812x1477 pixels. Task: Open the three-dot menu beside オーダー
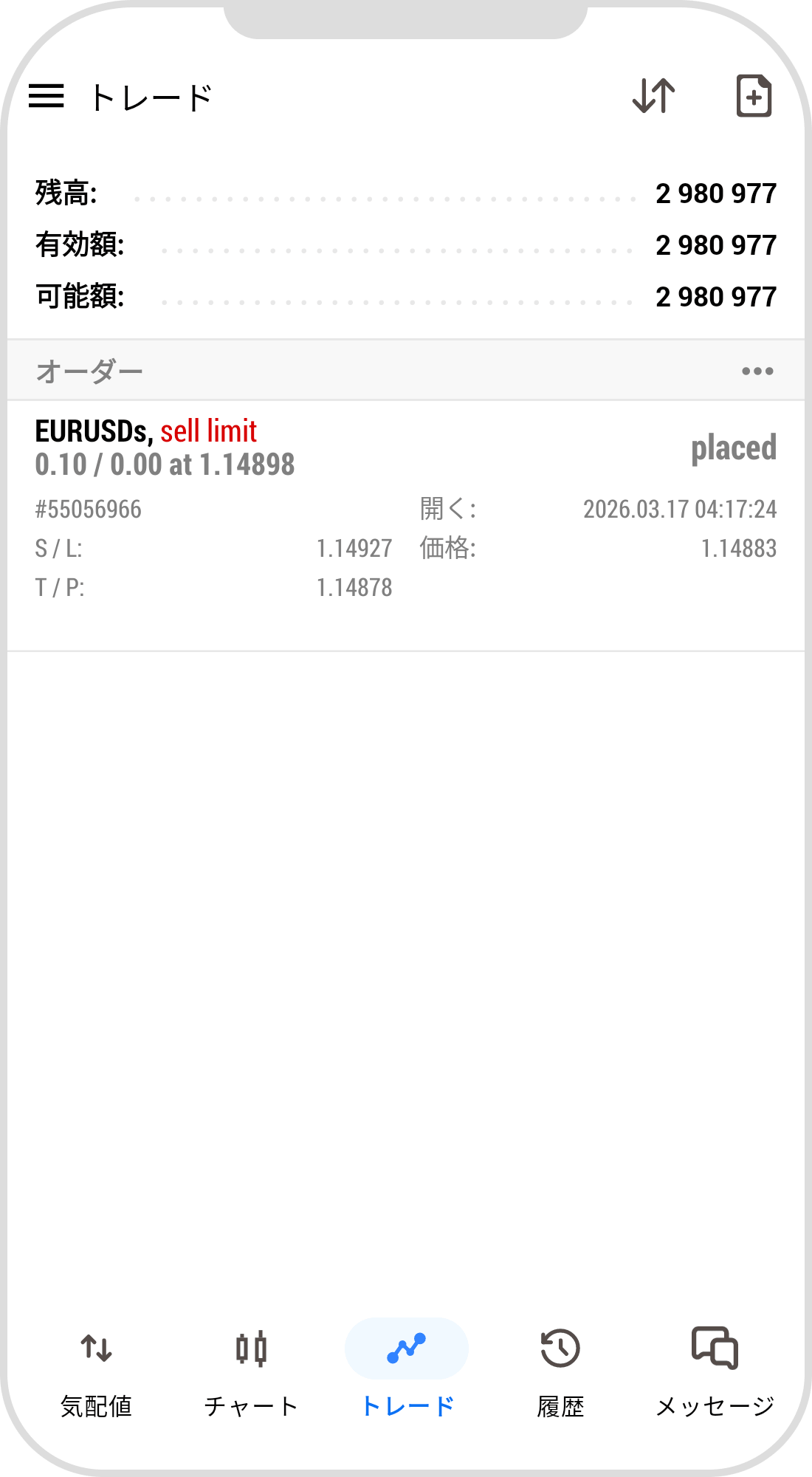757,371
